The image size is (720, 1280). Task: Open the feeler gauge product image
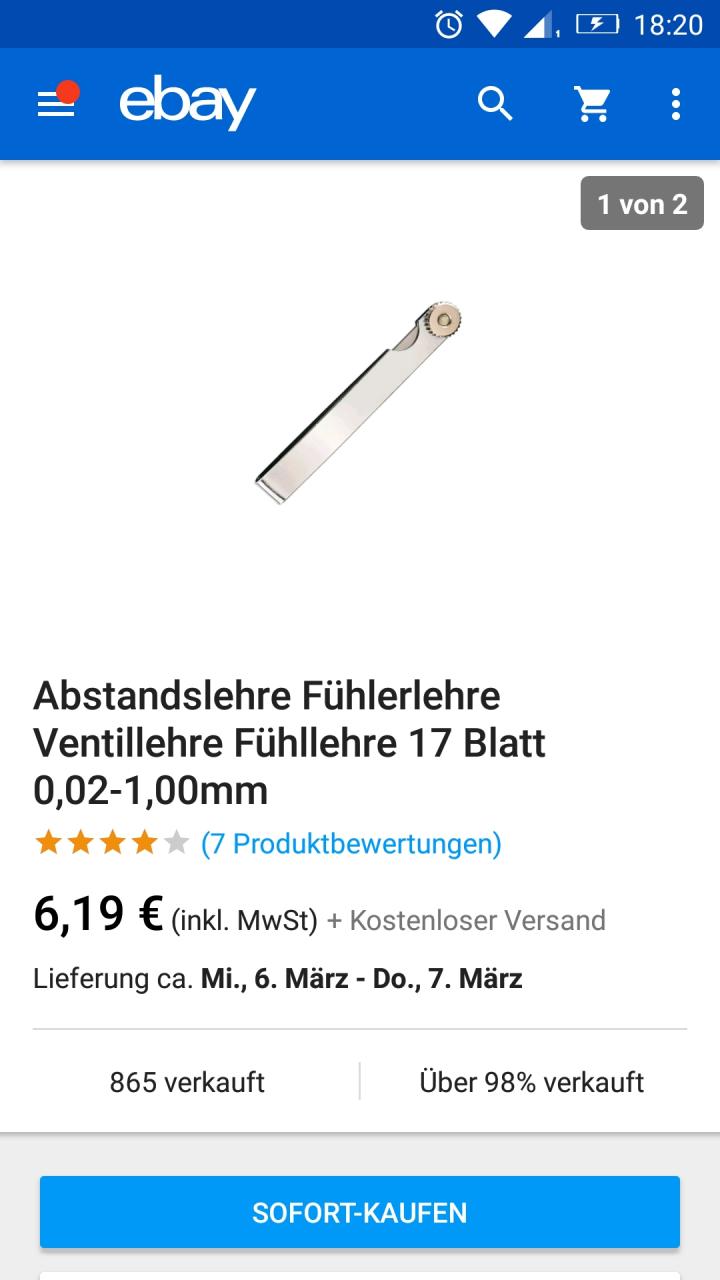click(x=358, y=402)
